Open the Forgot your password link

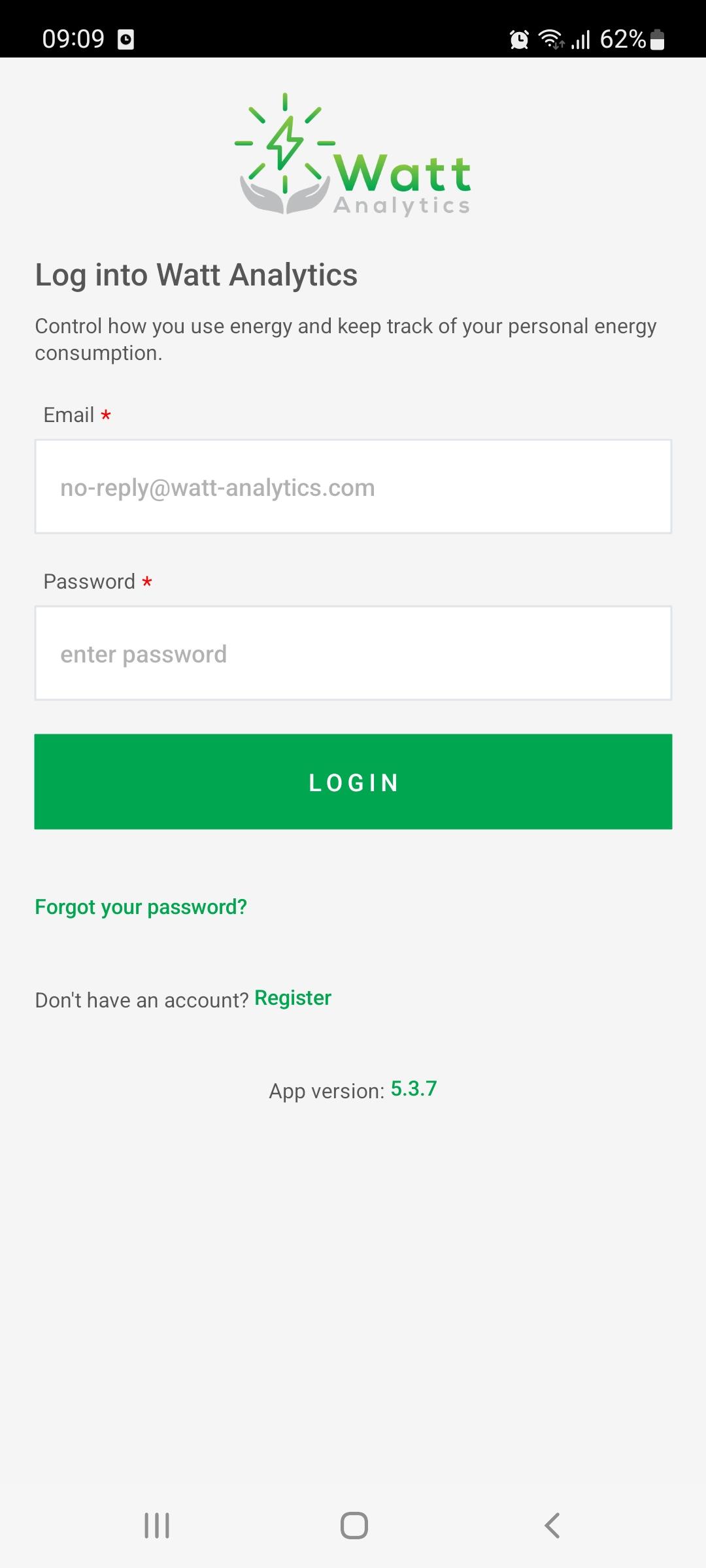click(x=141, y=907)
